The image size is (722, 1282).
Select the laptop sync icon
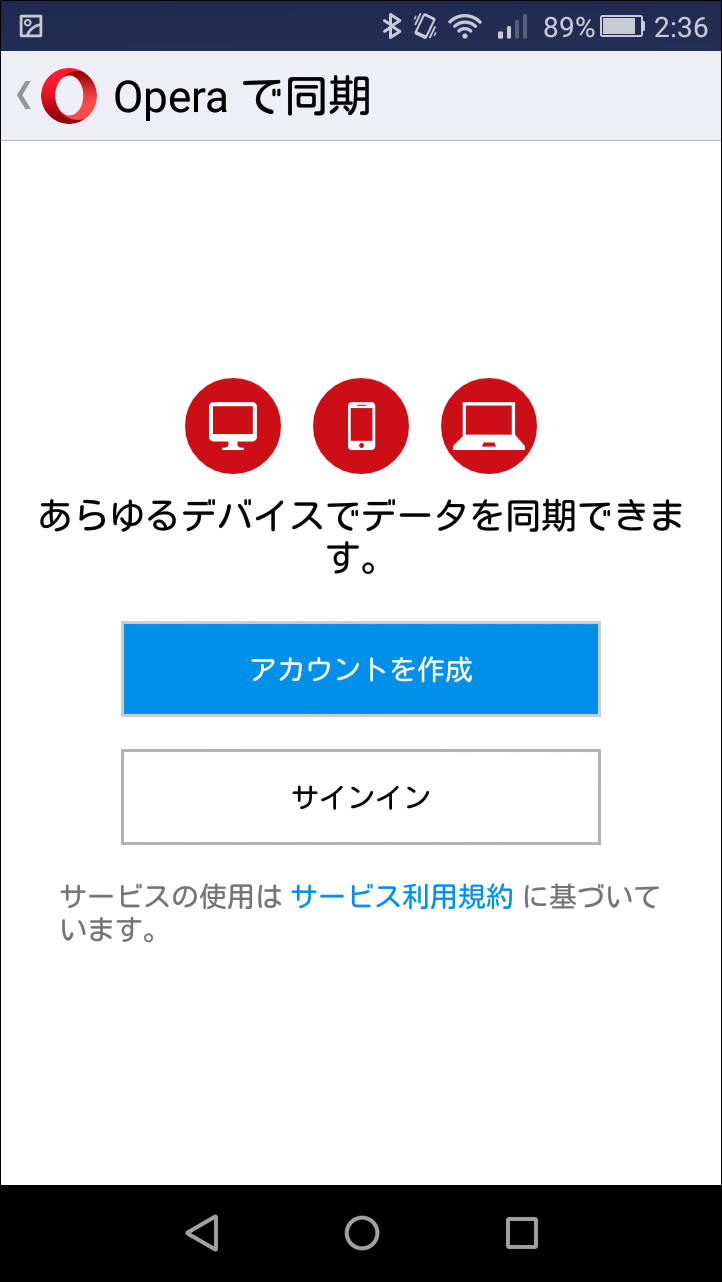coord(489,425)
